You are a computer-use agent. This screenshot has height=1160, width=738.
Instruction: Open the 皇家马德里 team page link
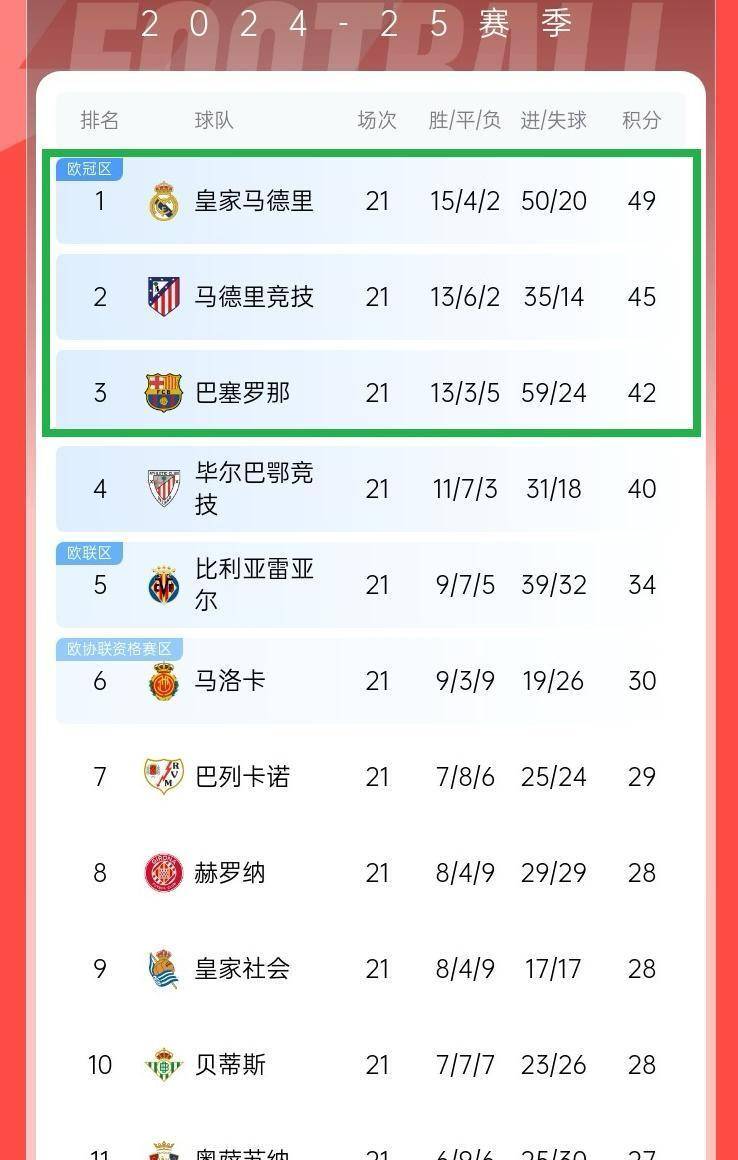[x=254, y=200]
